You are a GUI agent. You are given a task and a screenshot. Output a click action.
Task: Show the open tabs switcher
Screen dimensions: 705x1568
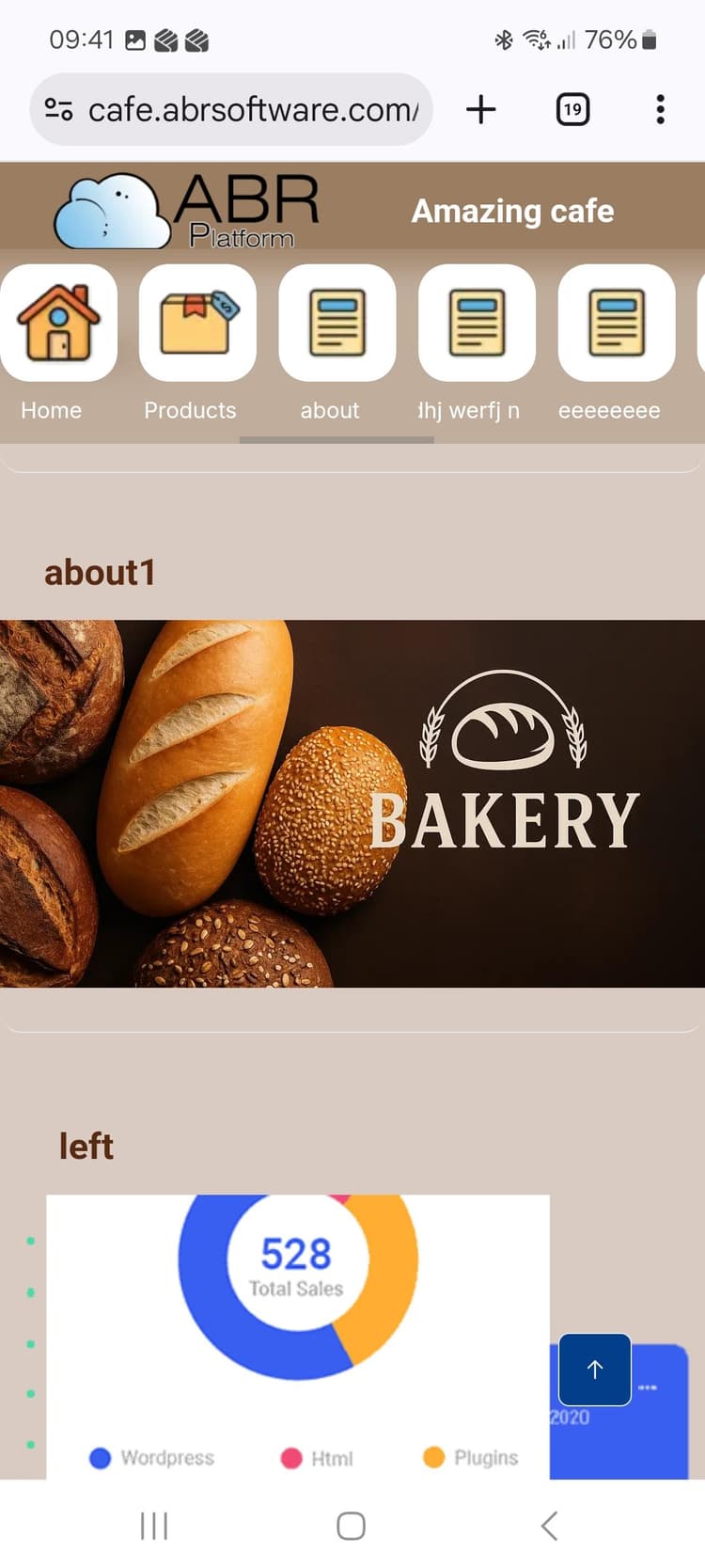tap(572, 110)
